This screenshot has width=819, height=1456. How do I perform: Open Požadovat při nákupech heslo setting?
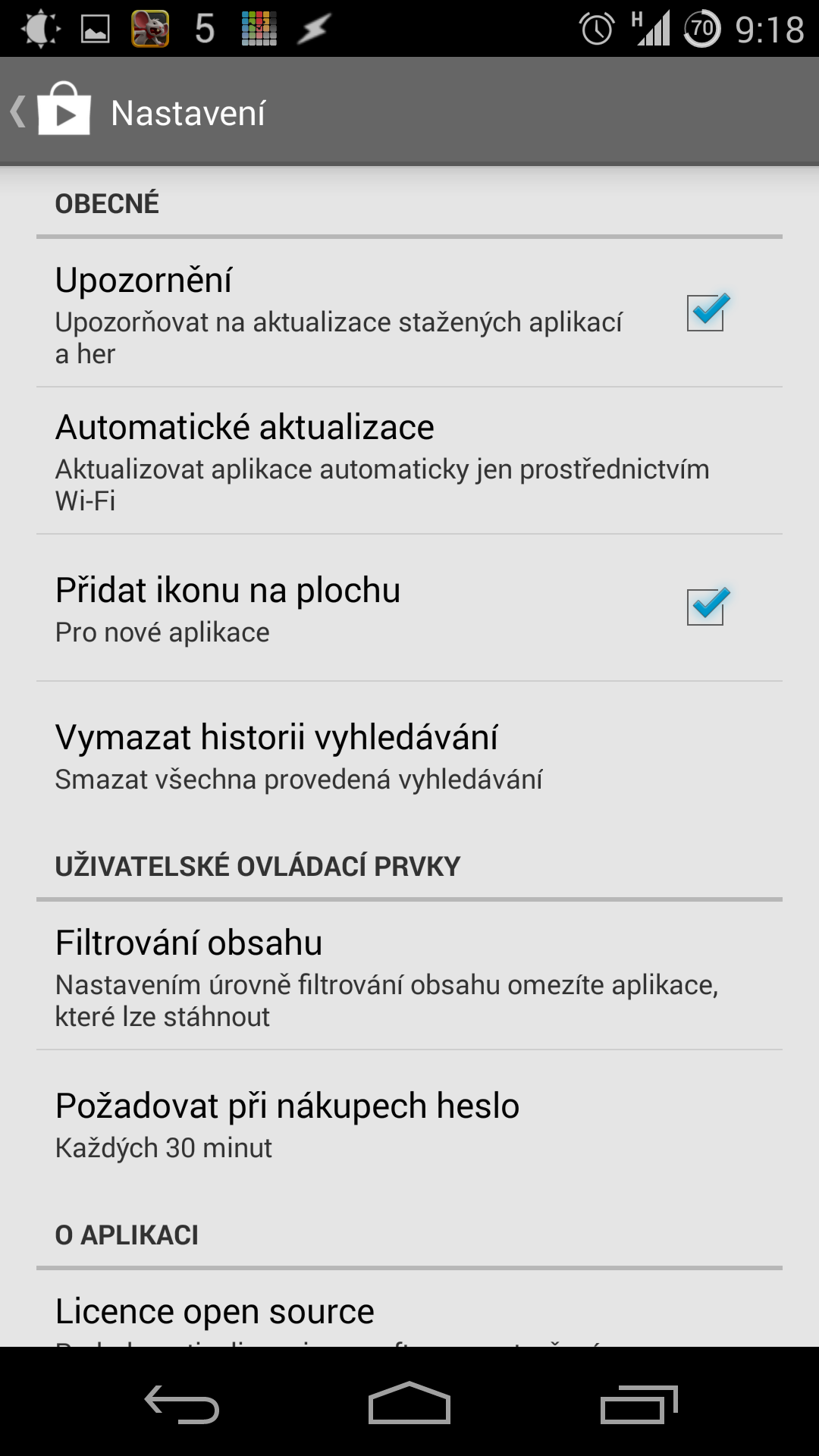click(409, 1124)
